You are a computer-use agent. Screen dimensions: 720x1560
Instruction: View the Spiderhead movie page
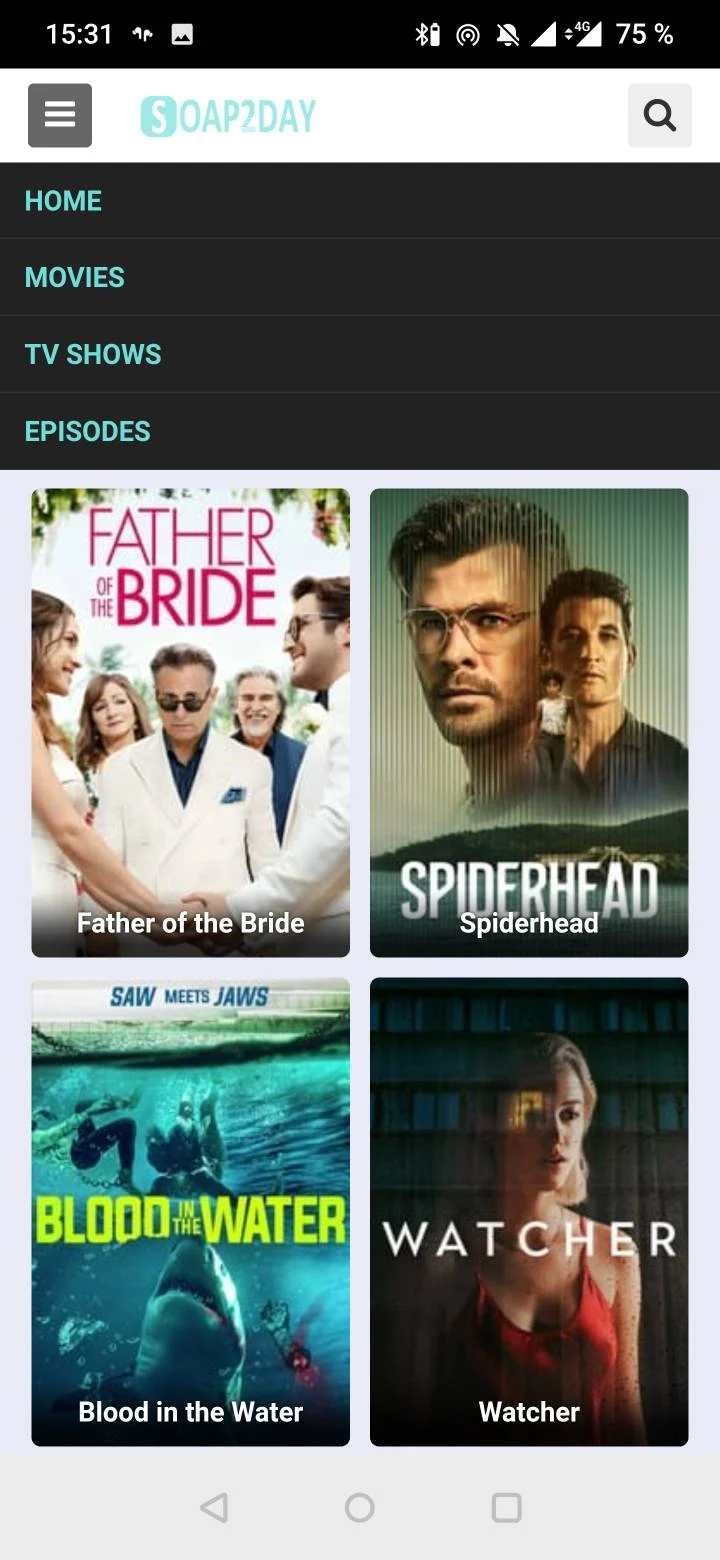coord(529,722)
